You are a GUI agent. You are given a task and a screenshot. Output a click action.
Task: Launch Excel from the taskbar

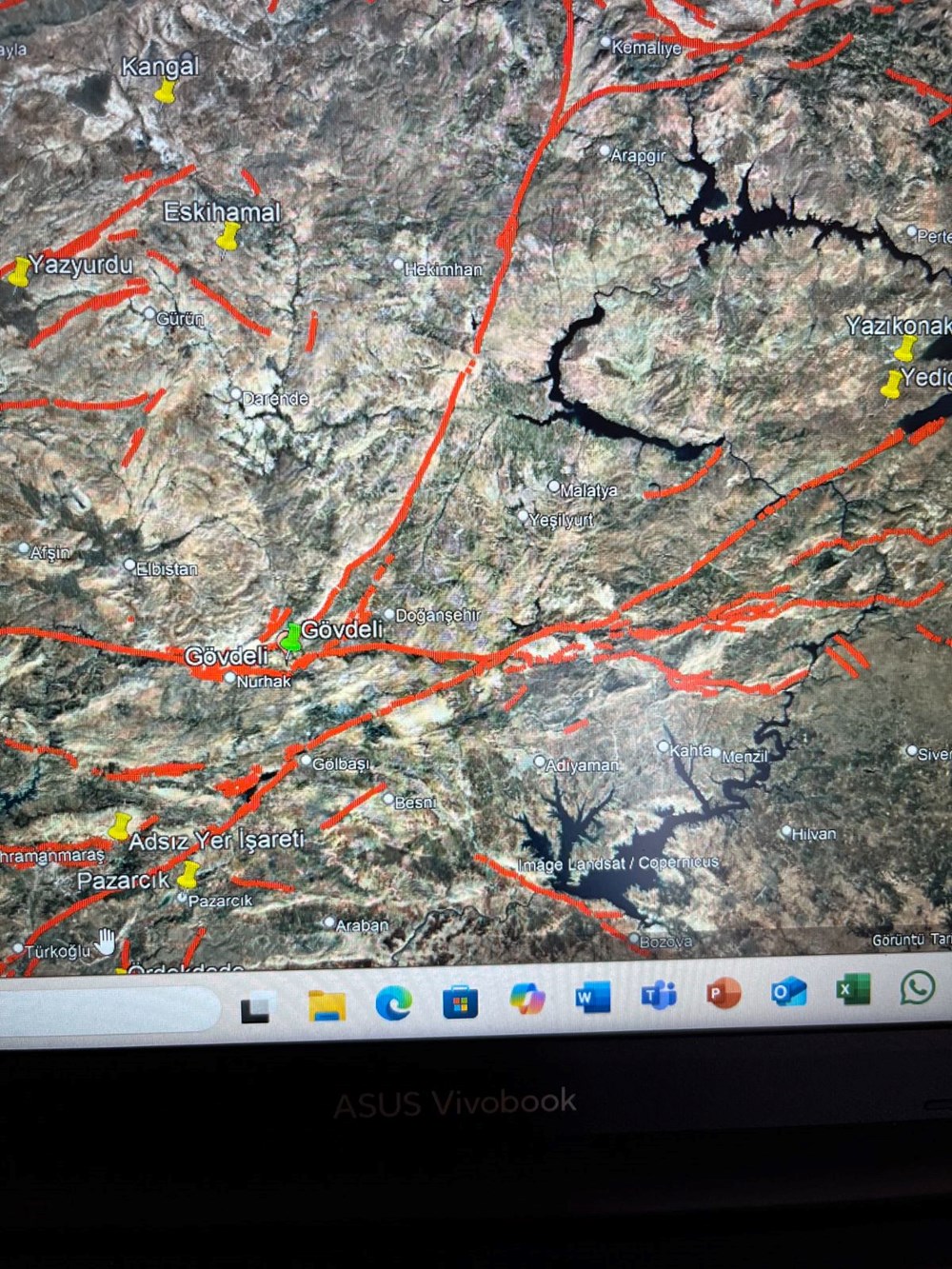852,990
